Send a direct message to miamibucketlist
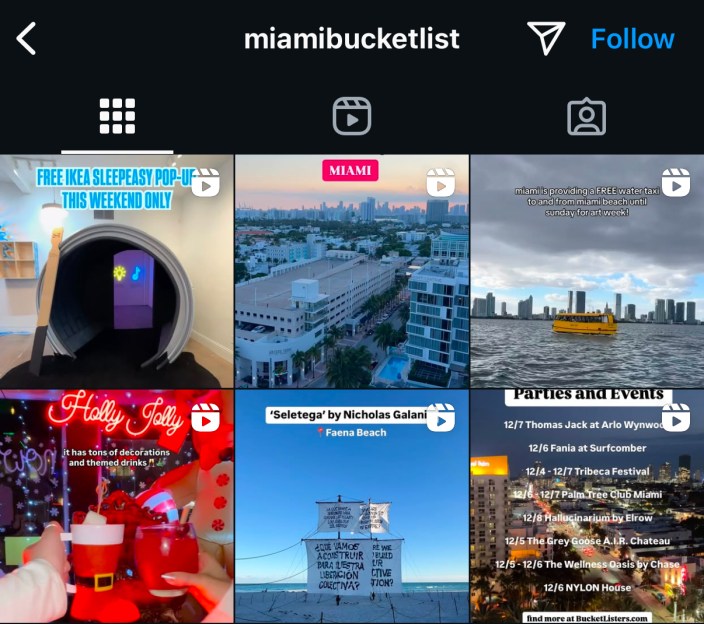 (546, 38)
